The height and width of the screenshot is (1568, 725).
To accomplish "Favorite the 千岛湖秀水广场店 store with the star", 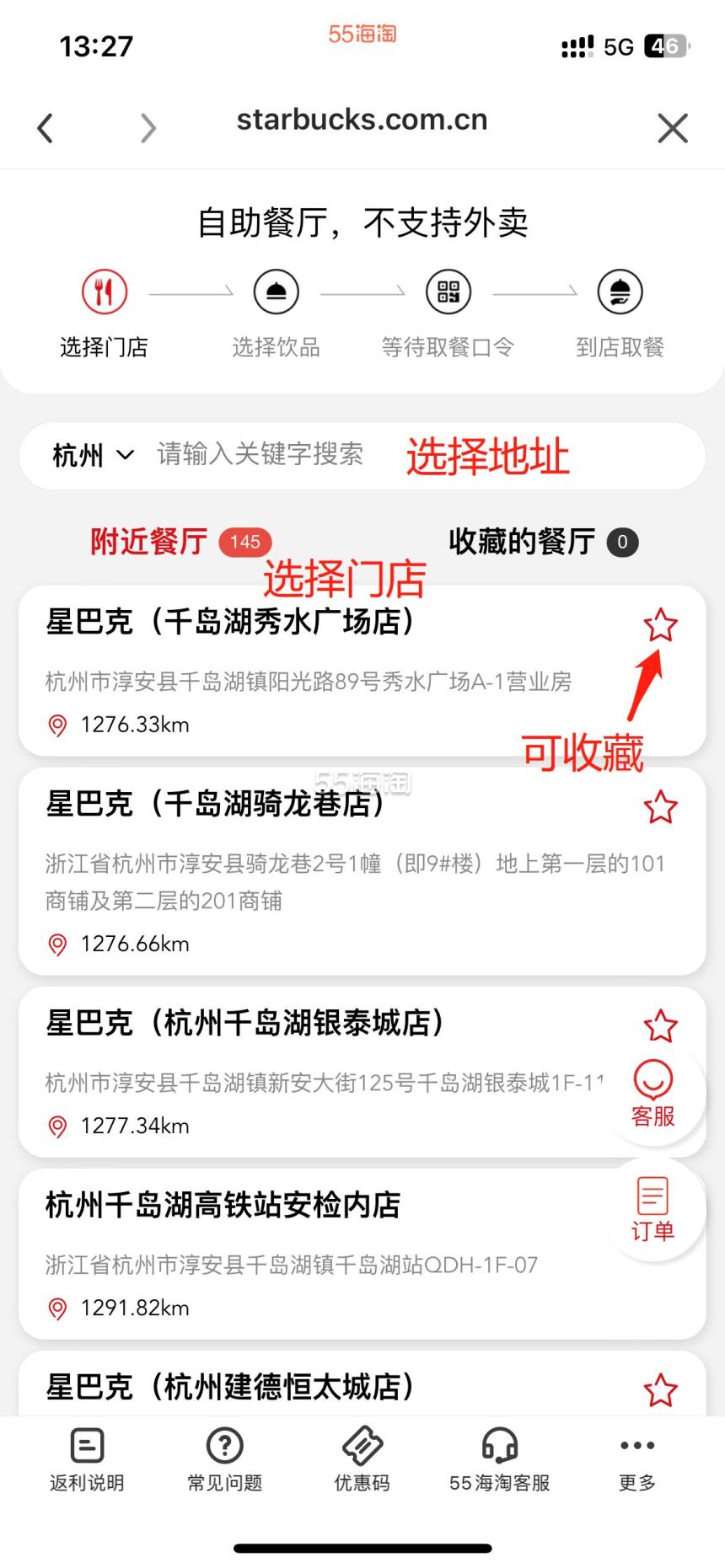I will click(660, 625).
